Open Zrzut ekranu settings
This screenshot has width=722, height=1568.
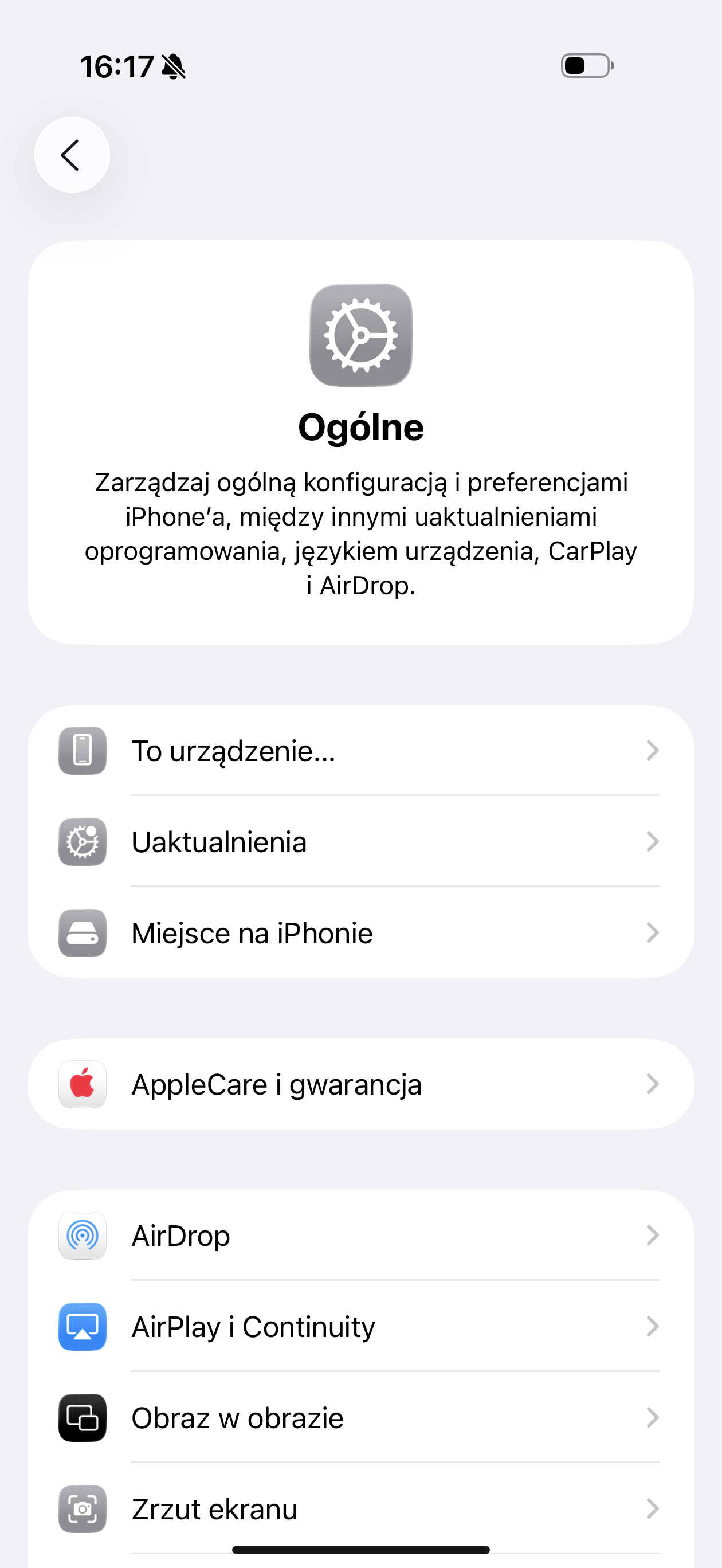click(x=360, y=1508)
